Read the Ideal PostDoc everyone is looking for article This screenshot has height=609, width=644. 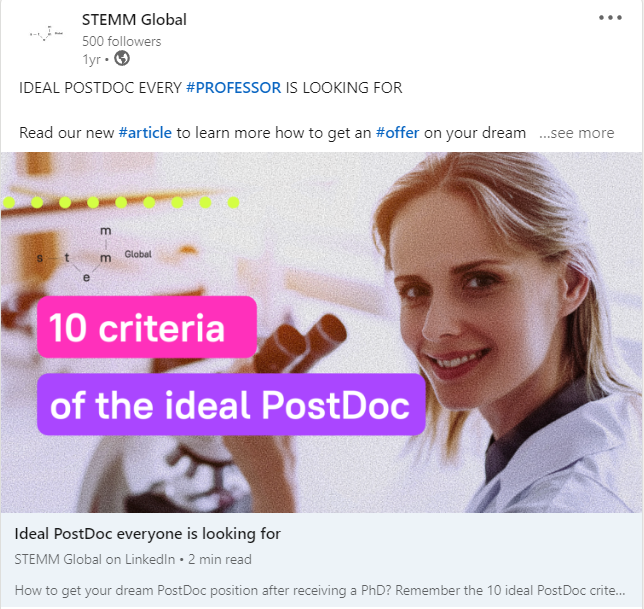148,533
